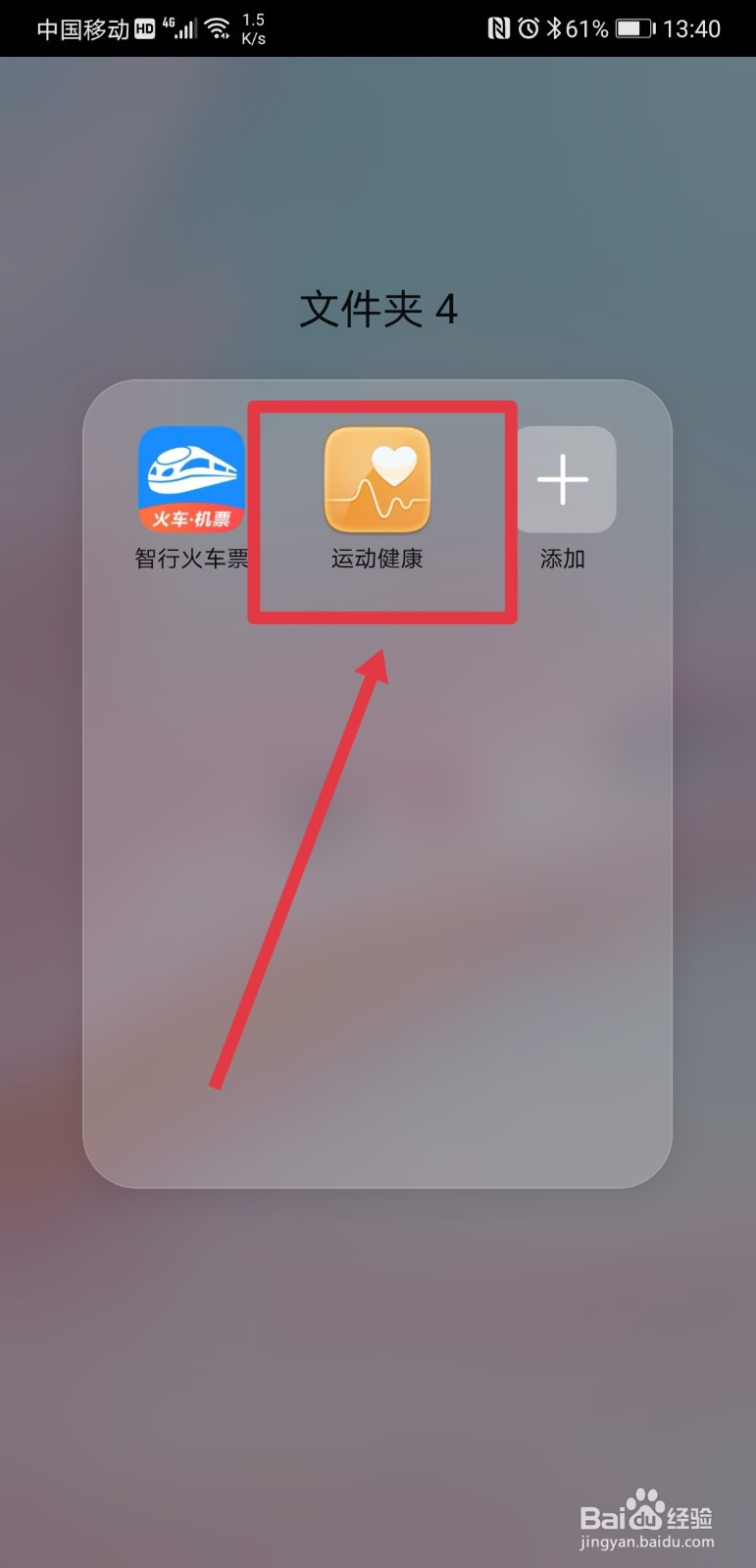Launch the 智行火车票 train ticket app
This screenshot has height=1568, width=756.
(191, 477)
